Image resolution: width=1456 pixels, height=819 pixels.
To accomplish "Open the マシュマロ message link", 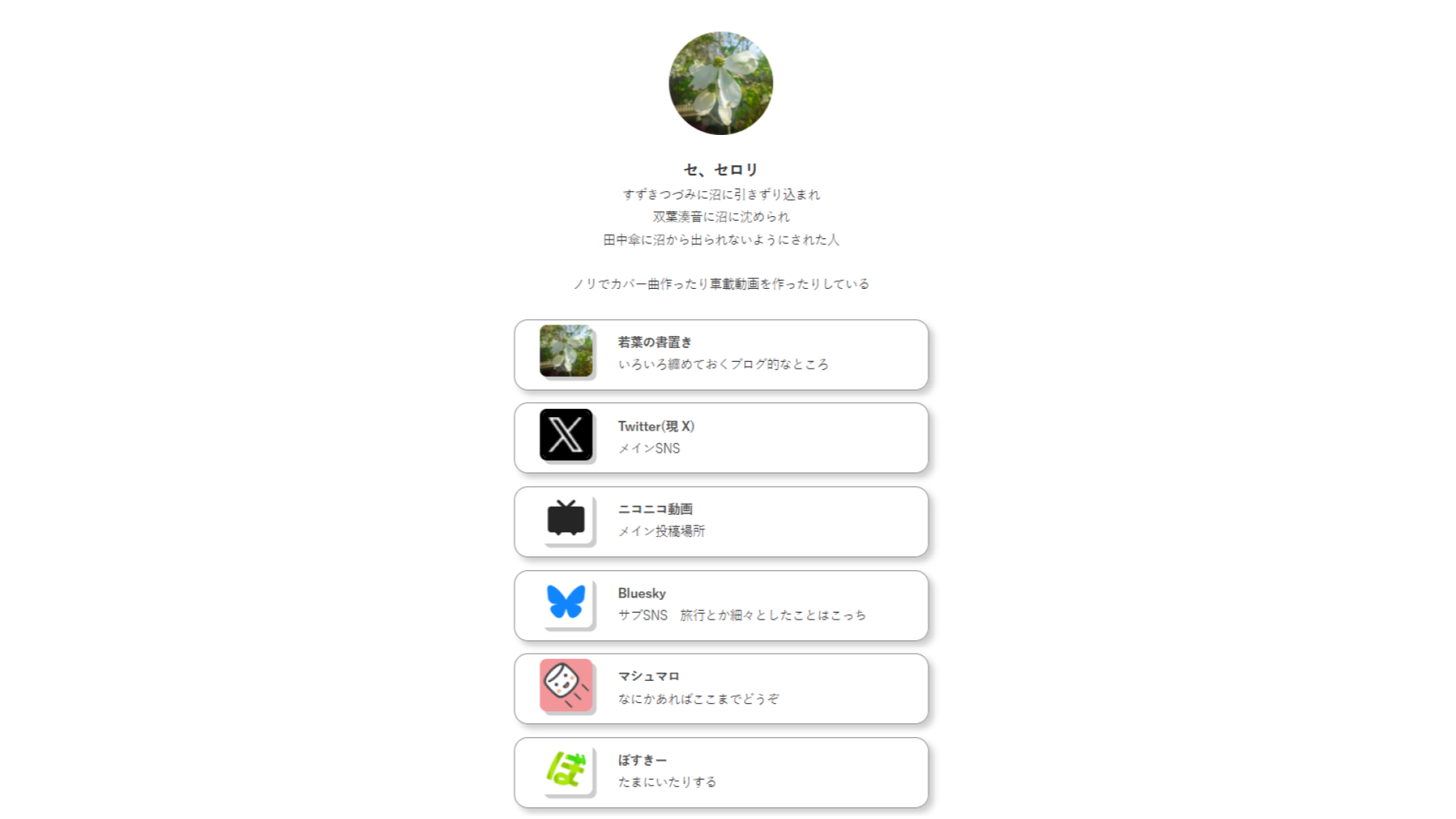I will (720, 689).
